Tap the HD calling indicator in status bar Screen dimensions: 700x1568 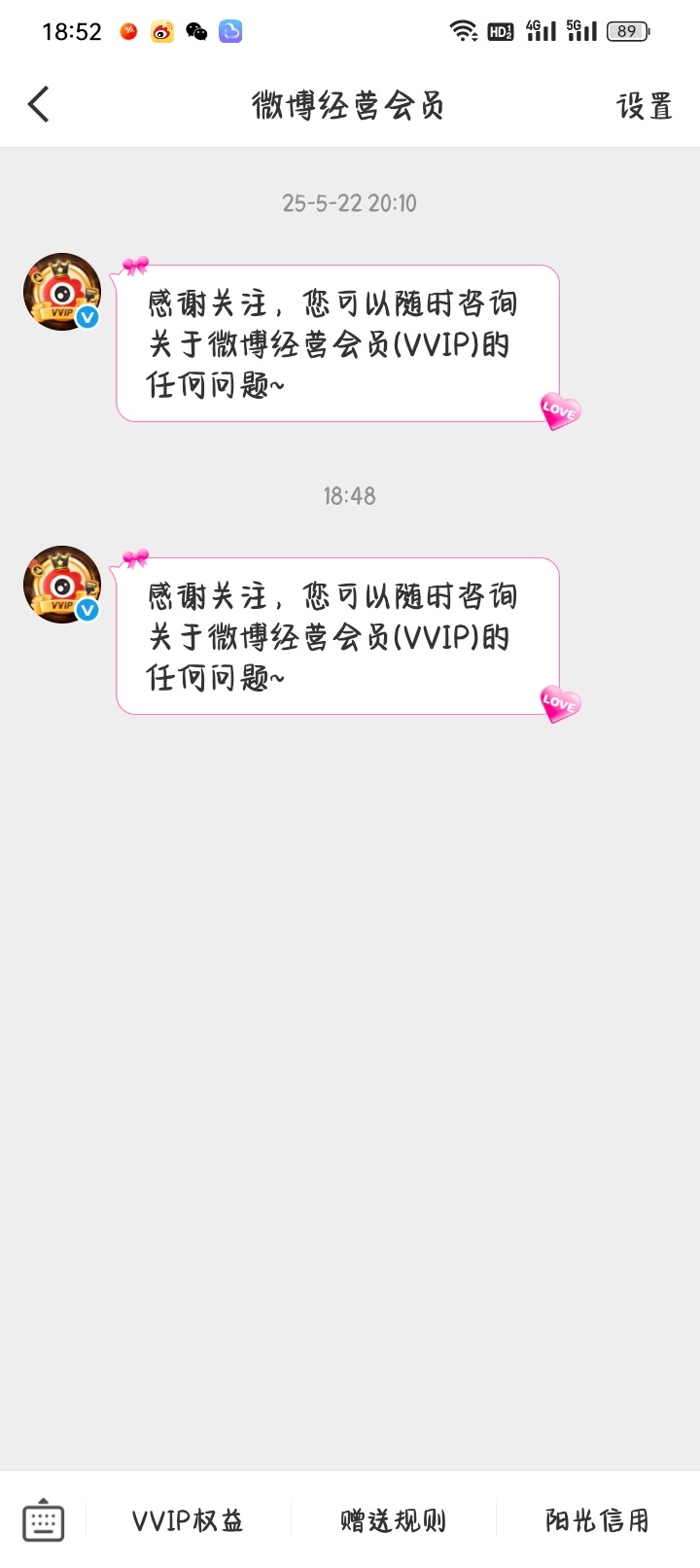coord(500,30)
